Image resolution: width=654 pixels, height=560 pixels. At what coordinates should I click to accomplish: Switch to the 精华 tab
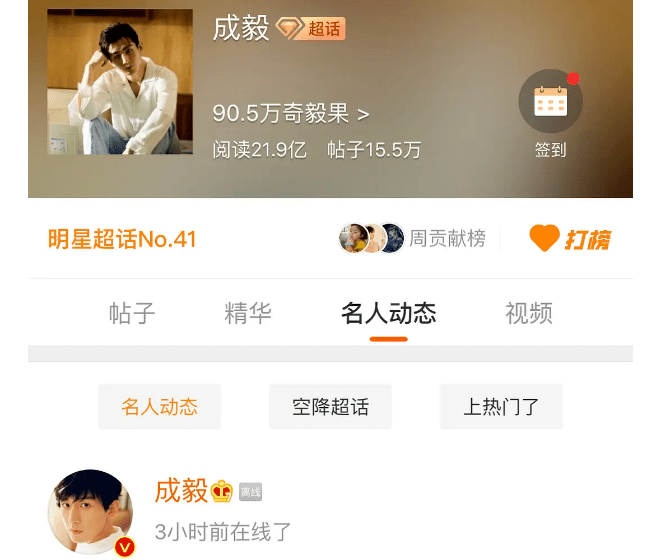pyautogui.click(x=248, y=313)
